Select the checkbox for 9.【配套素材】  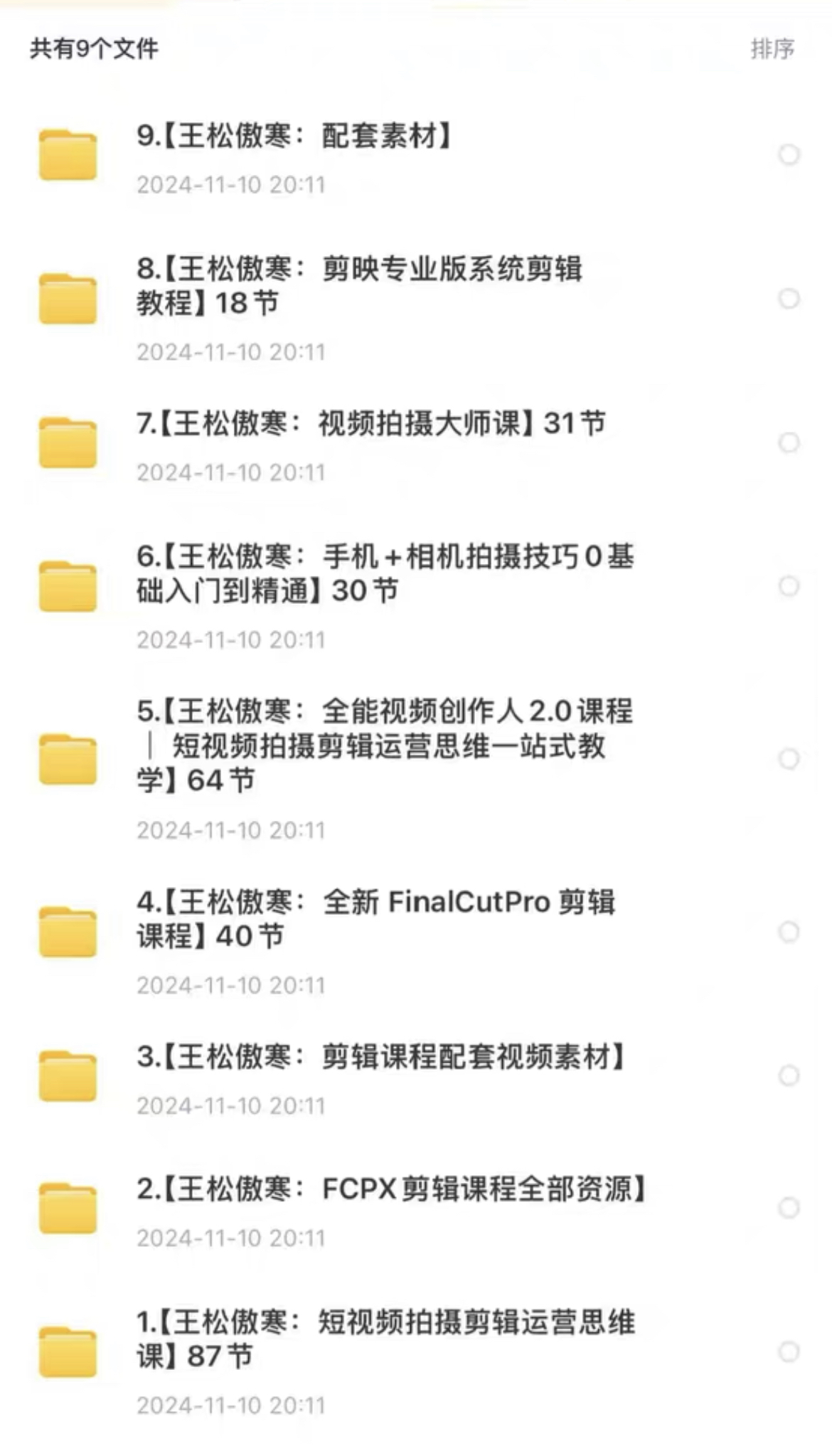coord(788,154)
